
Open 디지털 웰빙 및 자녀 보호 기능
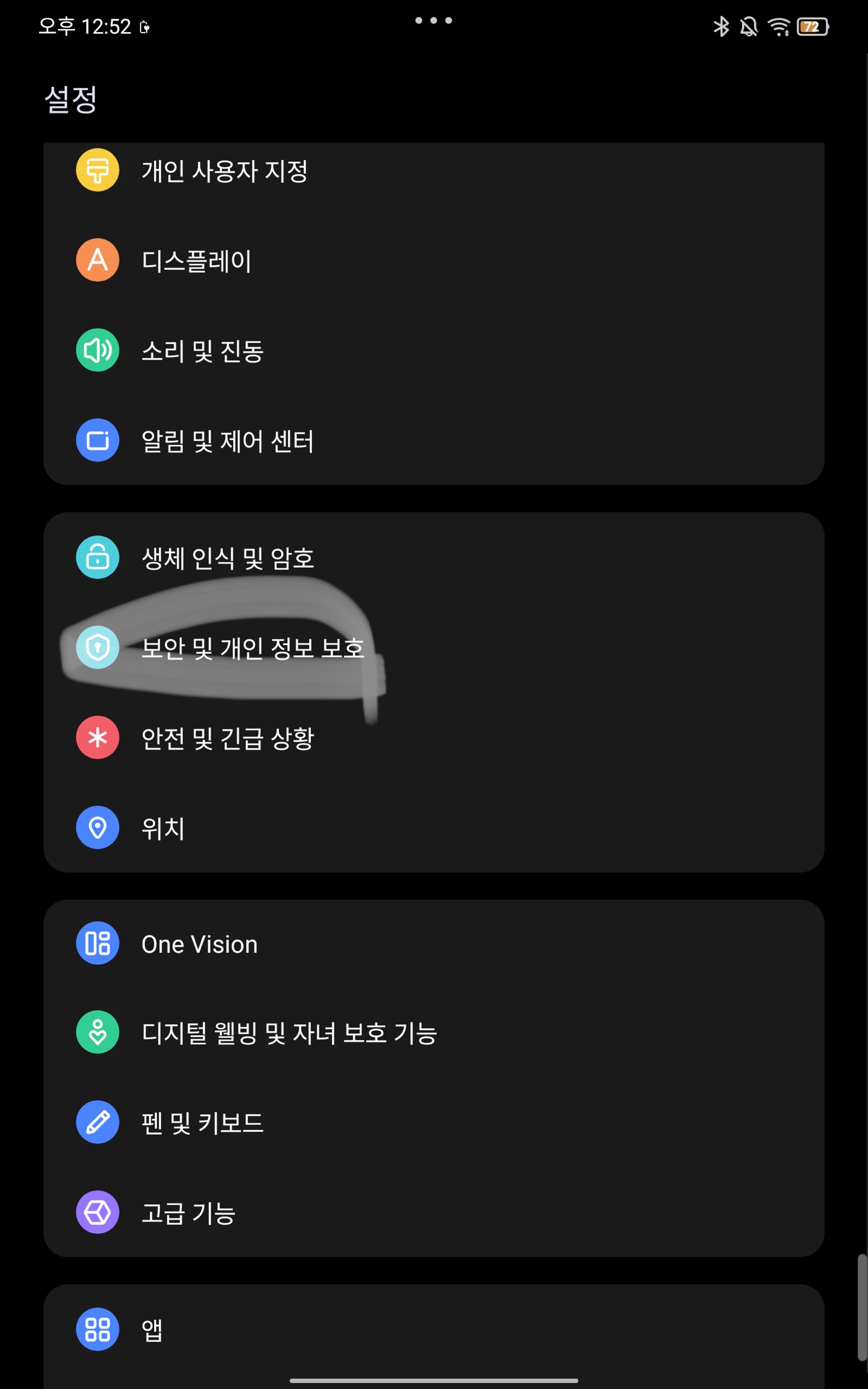tap(289, 1033)
